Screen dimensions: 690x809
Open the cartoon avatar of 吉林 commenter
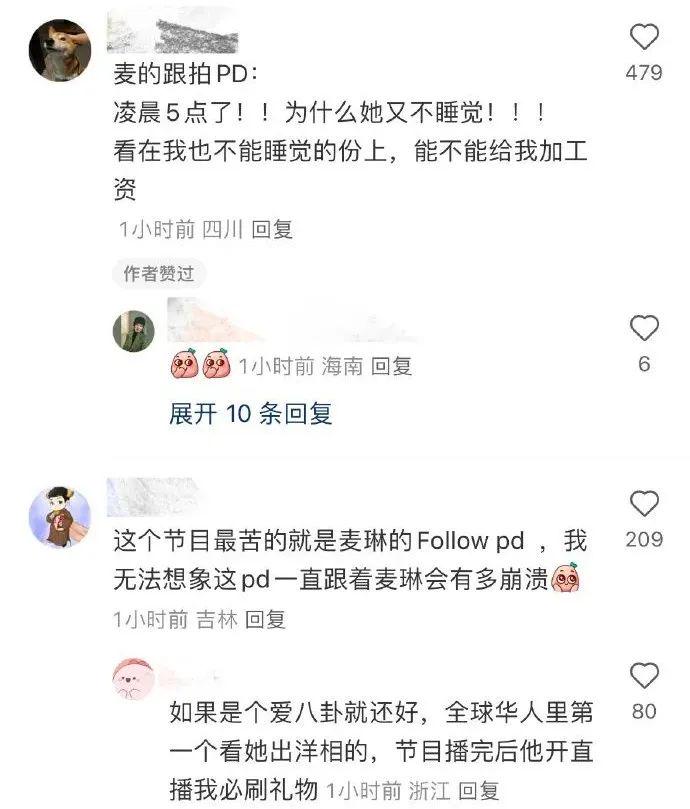coord(59,517)
